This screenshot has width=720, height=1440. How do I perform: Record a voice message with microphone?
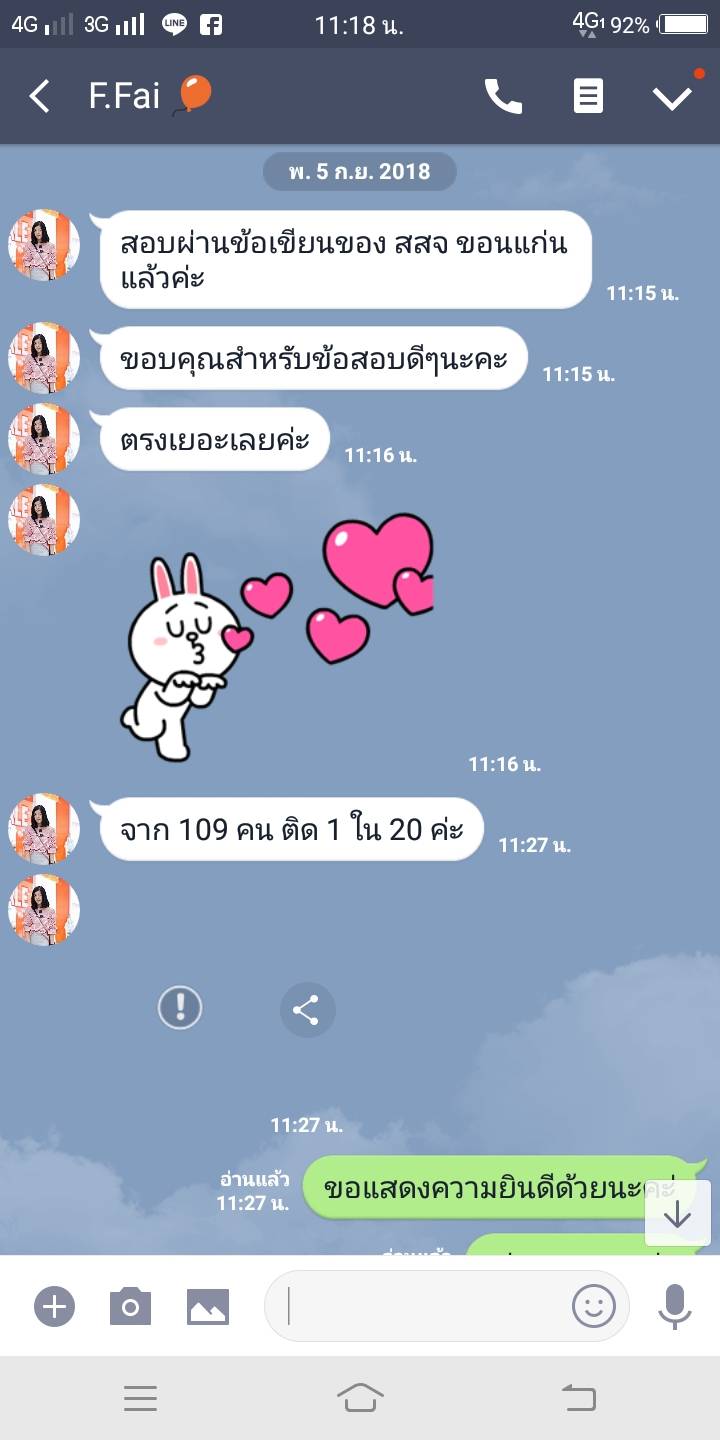675,1306
